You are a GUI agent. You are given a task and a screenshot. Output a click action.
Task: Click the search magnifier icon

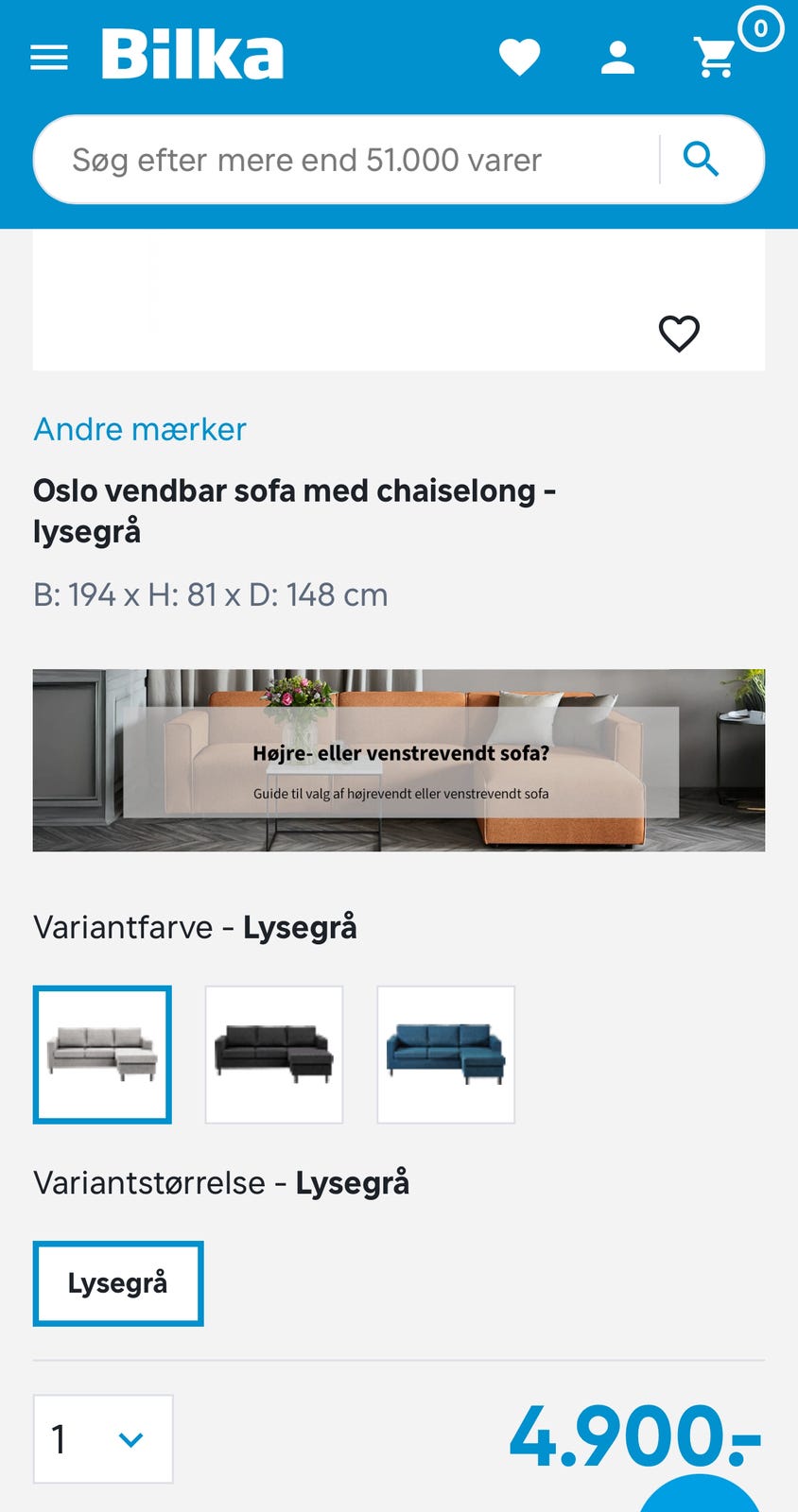pos(702,159)
